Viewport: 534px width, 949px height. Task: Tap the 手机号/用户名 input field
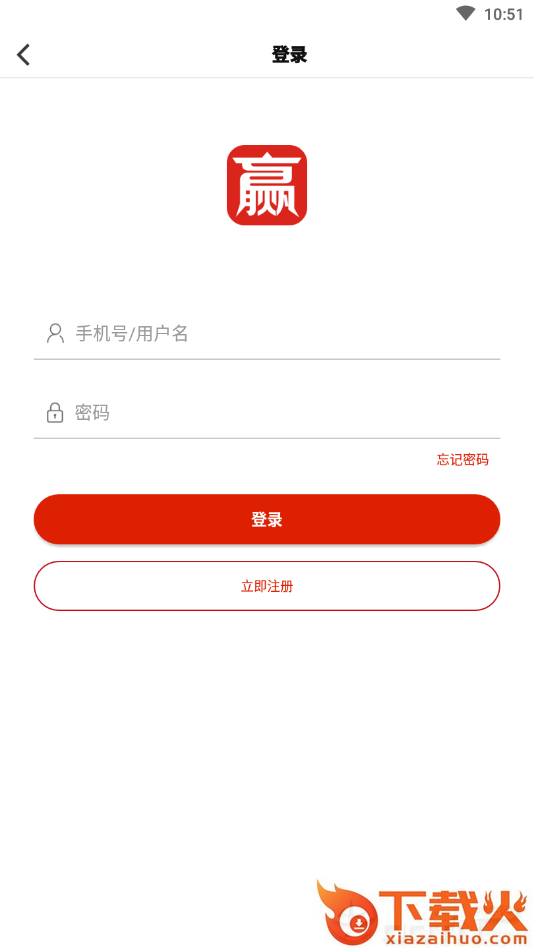tap(267, 333)
